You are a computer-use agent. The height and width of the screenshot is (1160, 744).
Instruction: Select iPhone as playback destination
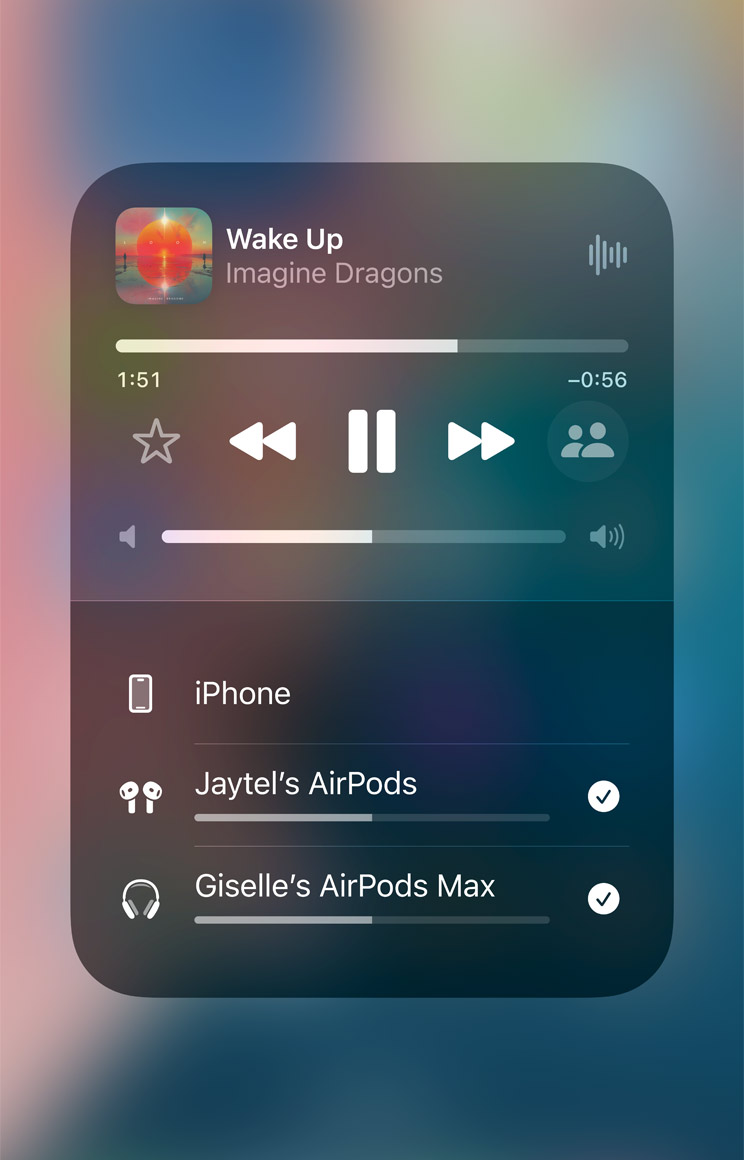242,692
